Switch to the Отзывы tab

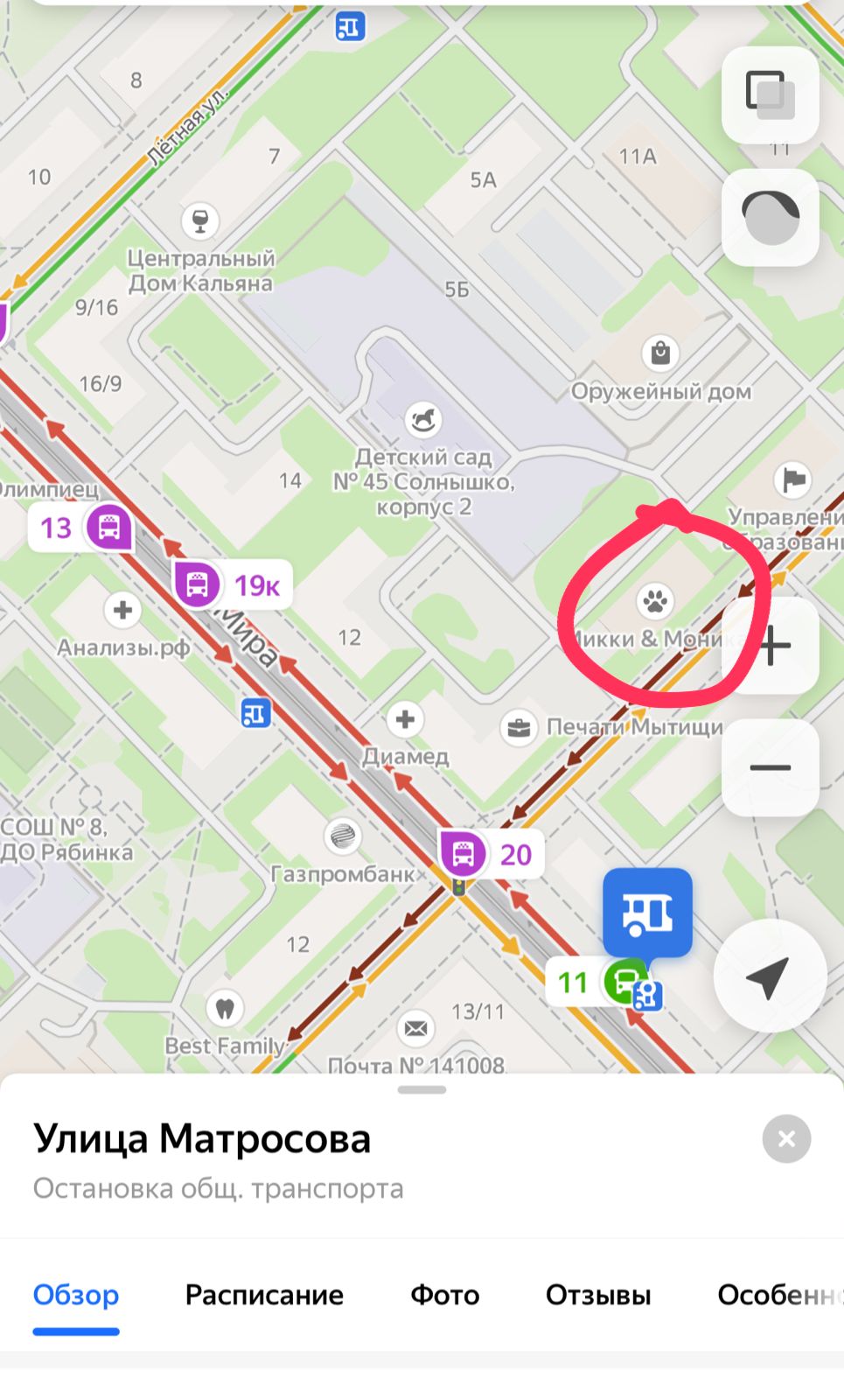pyautogui.click(x=598, y=1295)
